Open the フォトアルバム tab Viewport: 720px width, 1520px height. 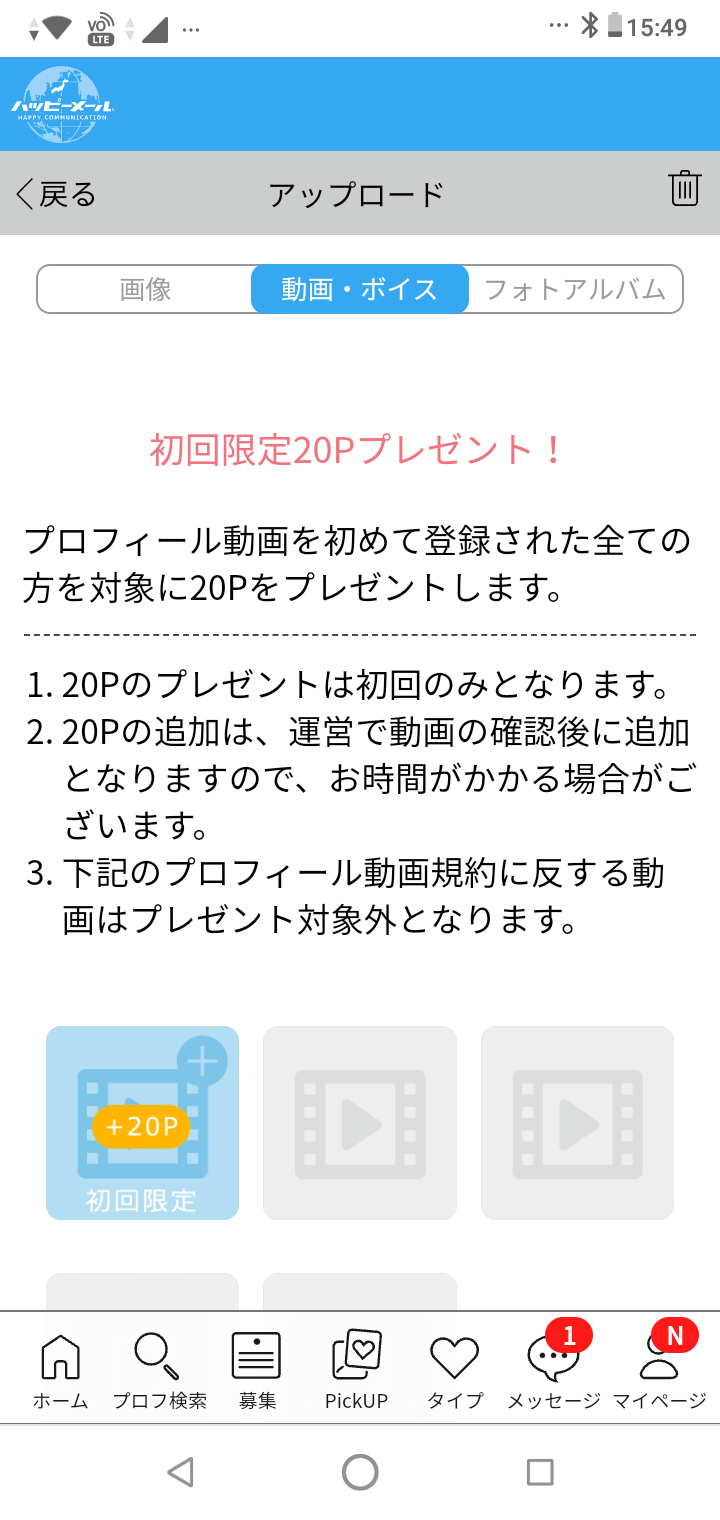click(575, 289)
